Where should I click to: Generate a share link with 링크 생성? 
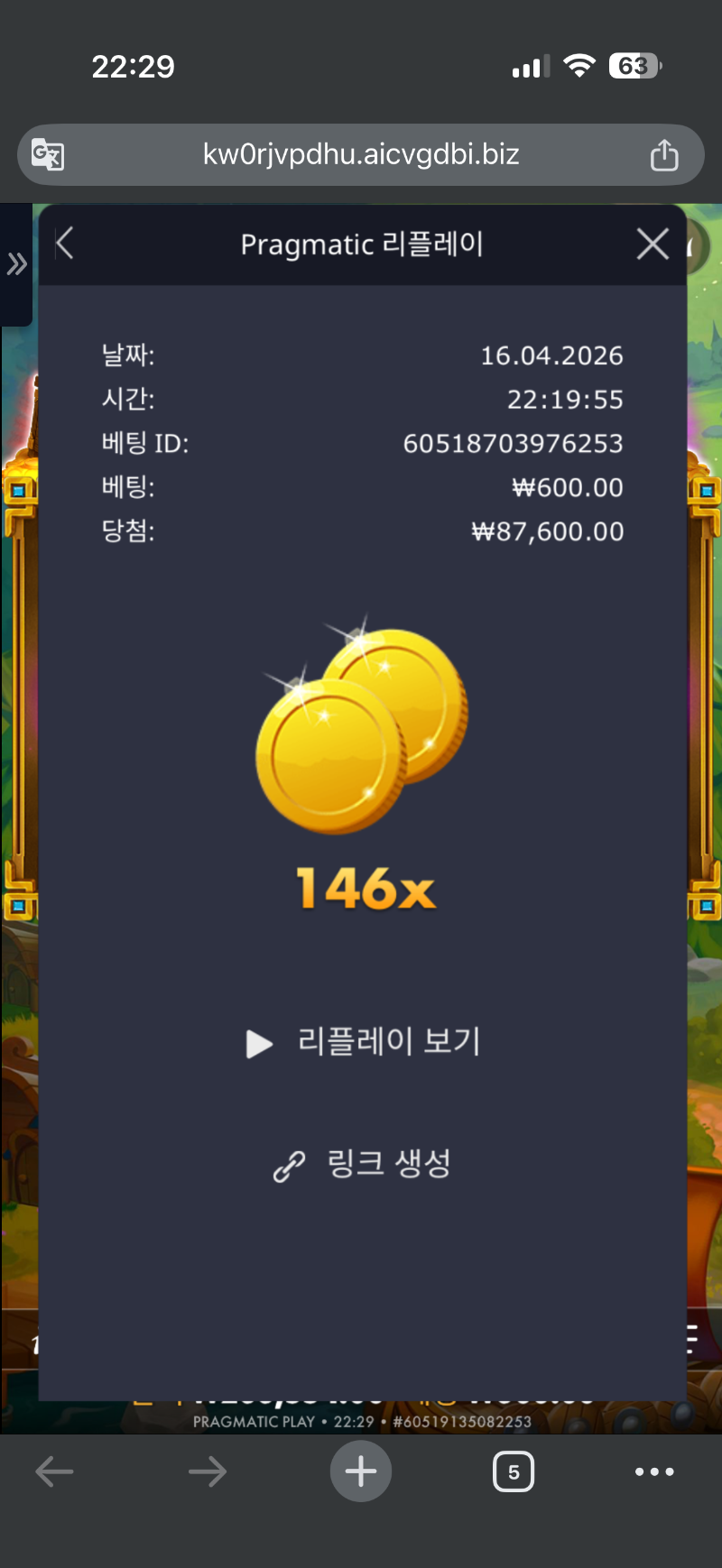363,1164
